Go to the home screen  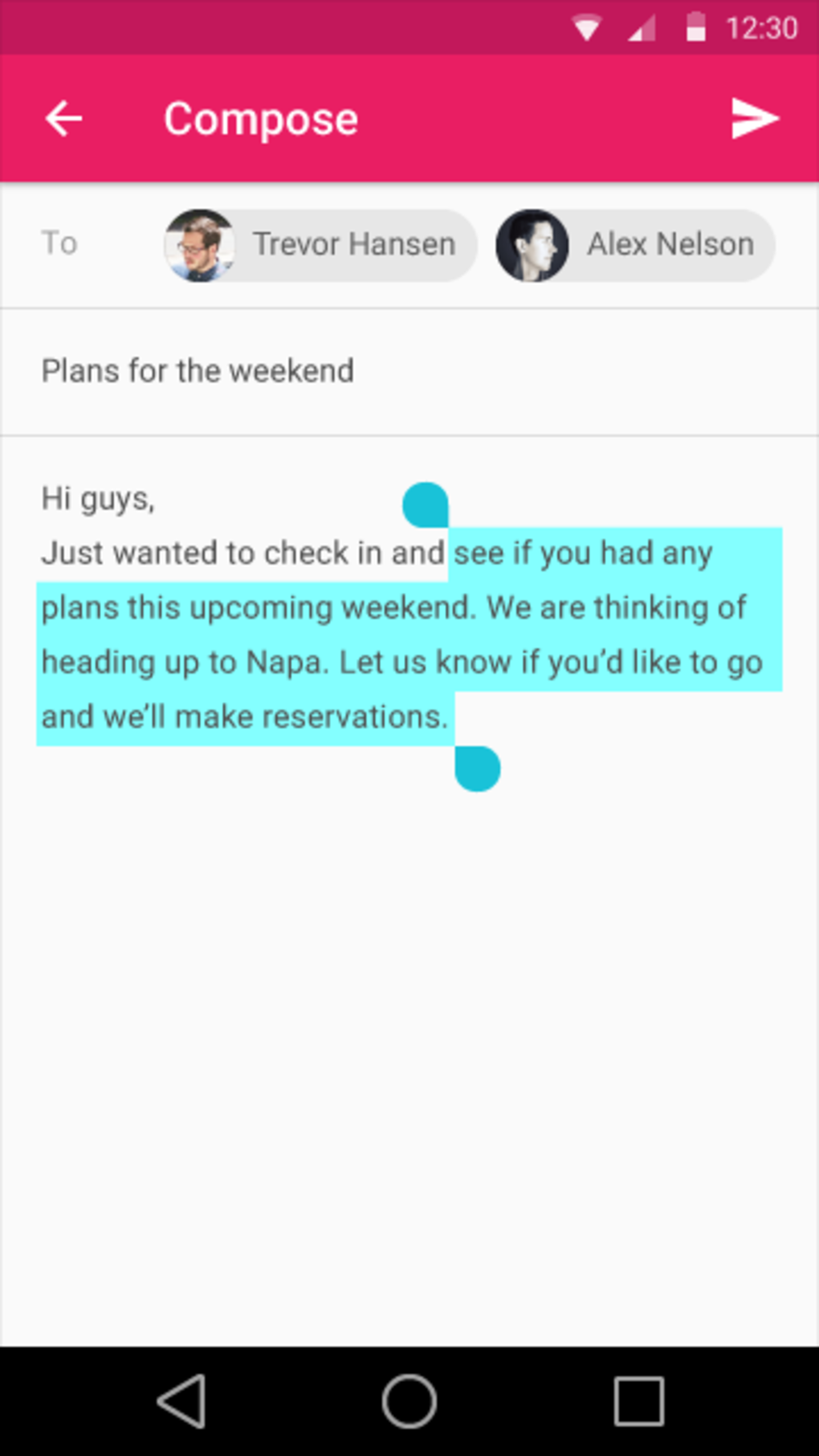409,1401
